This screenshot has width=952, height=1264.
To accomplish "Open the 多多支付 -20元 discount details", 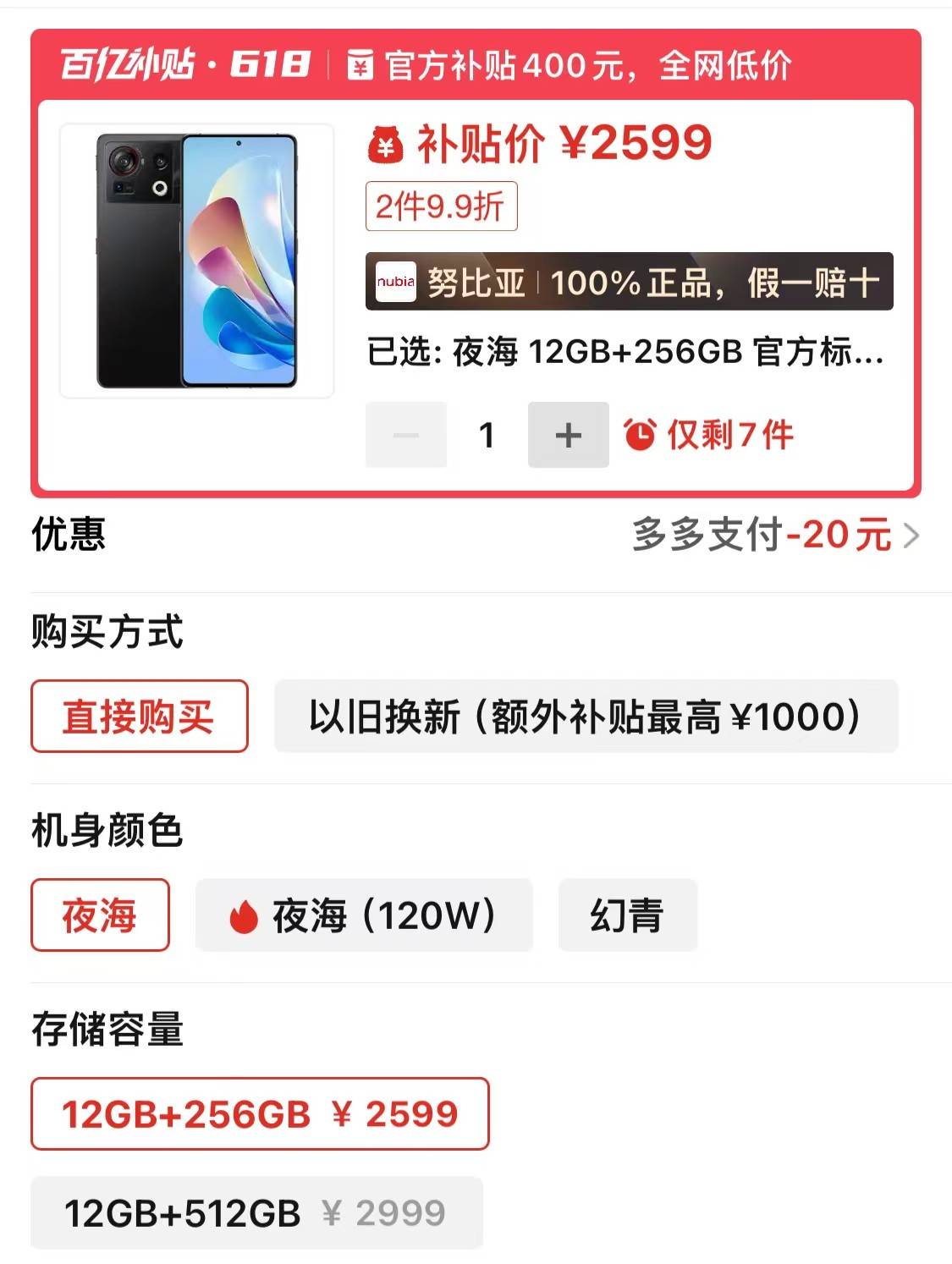I will [774, 535].
